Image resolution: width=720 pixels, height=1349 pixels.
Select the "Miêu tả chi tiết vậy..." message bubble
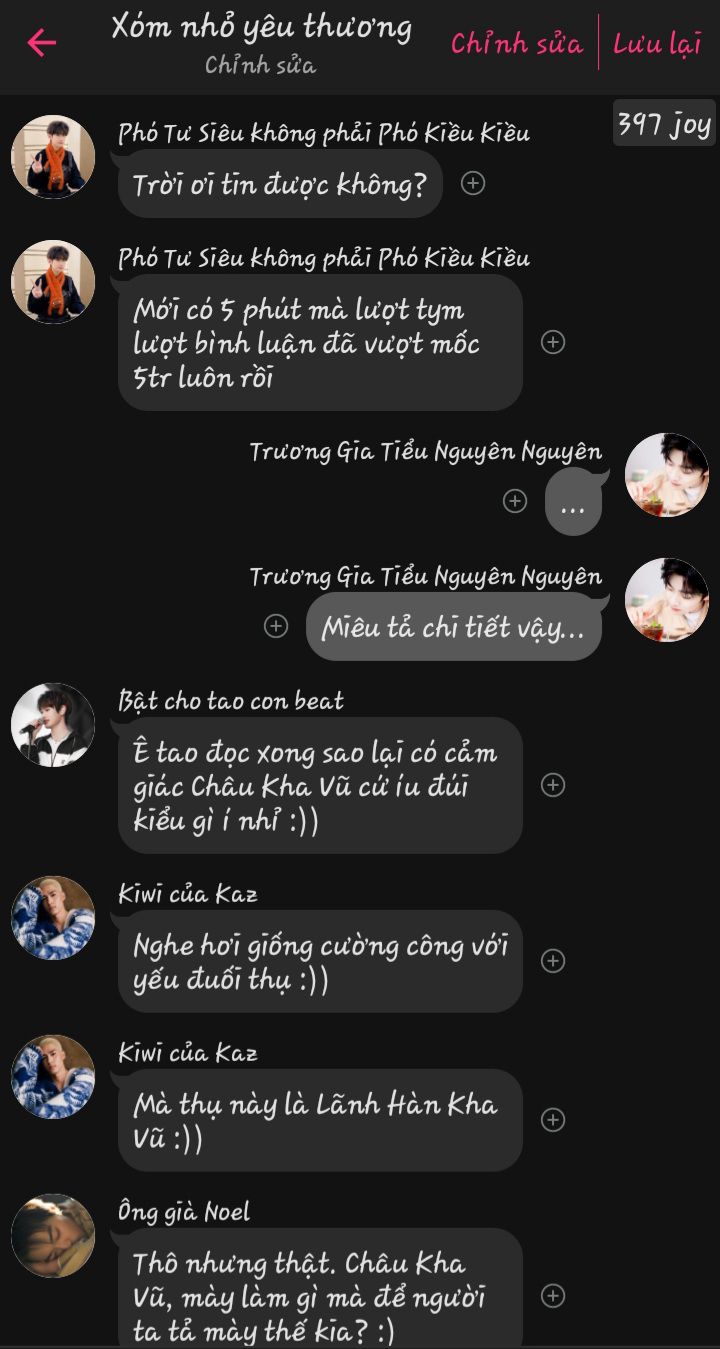click(x=453, y=627)
